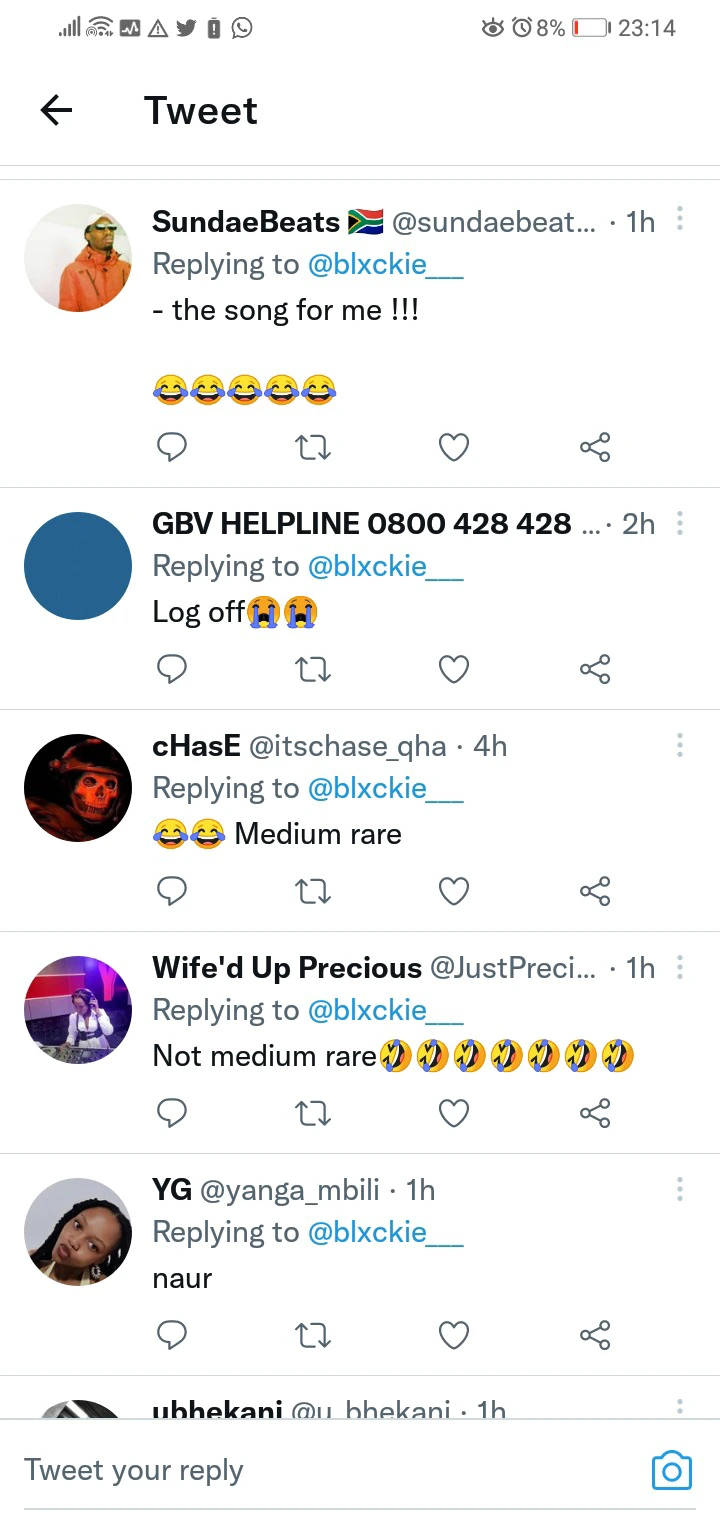Like Wife'd Up Precious's reply
This screenshot has height=1520, width=720.
coord(454,1113)
